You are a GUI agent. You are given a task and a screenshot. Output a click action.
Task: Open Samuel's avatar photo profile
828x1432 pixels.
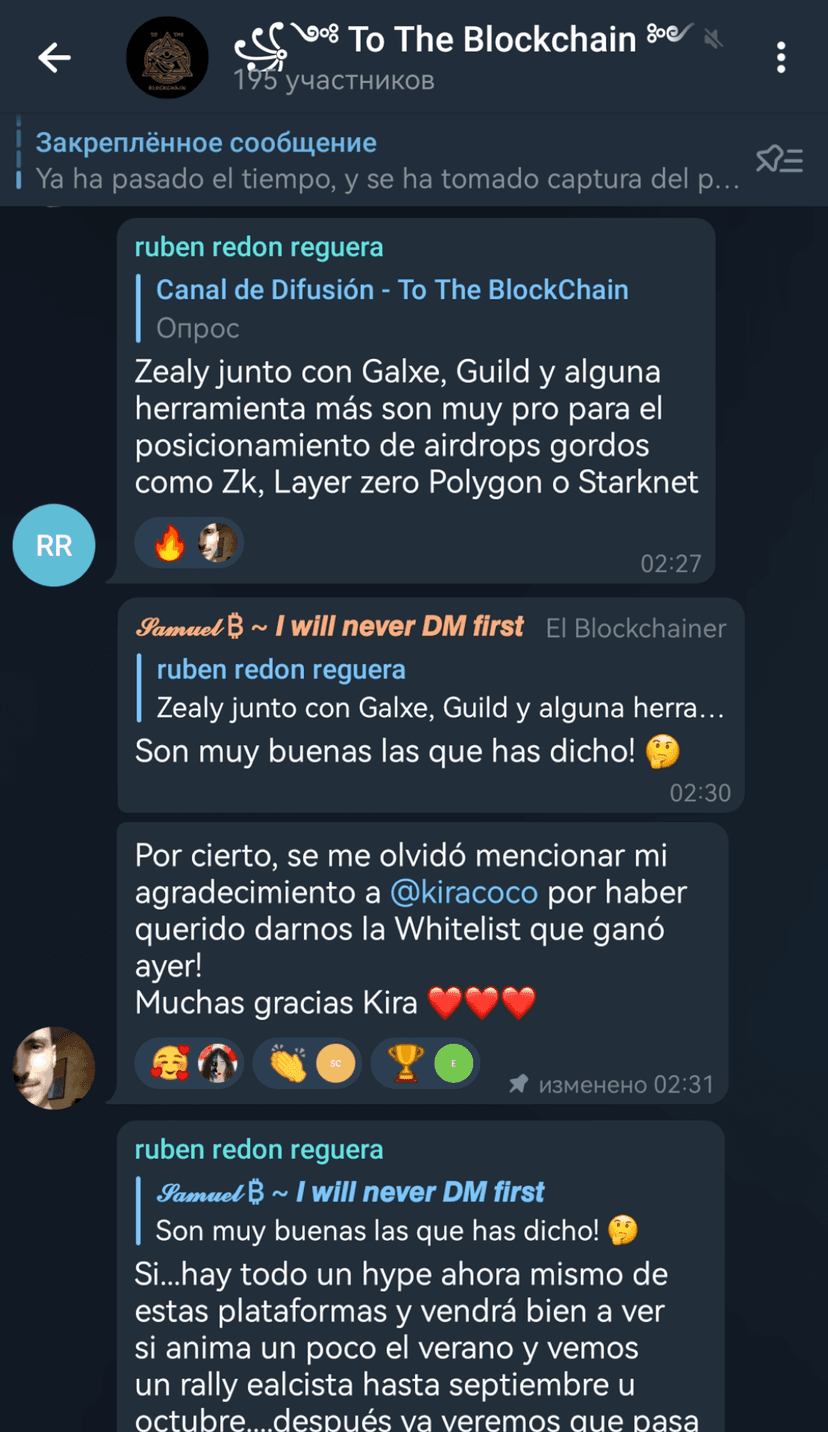54,1068
